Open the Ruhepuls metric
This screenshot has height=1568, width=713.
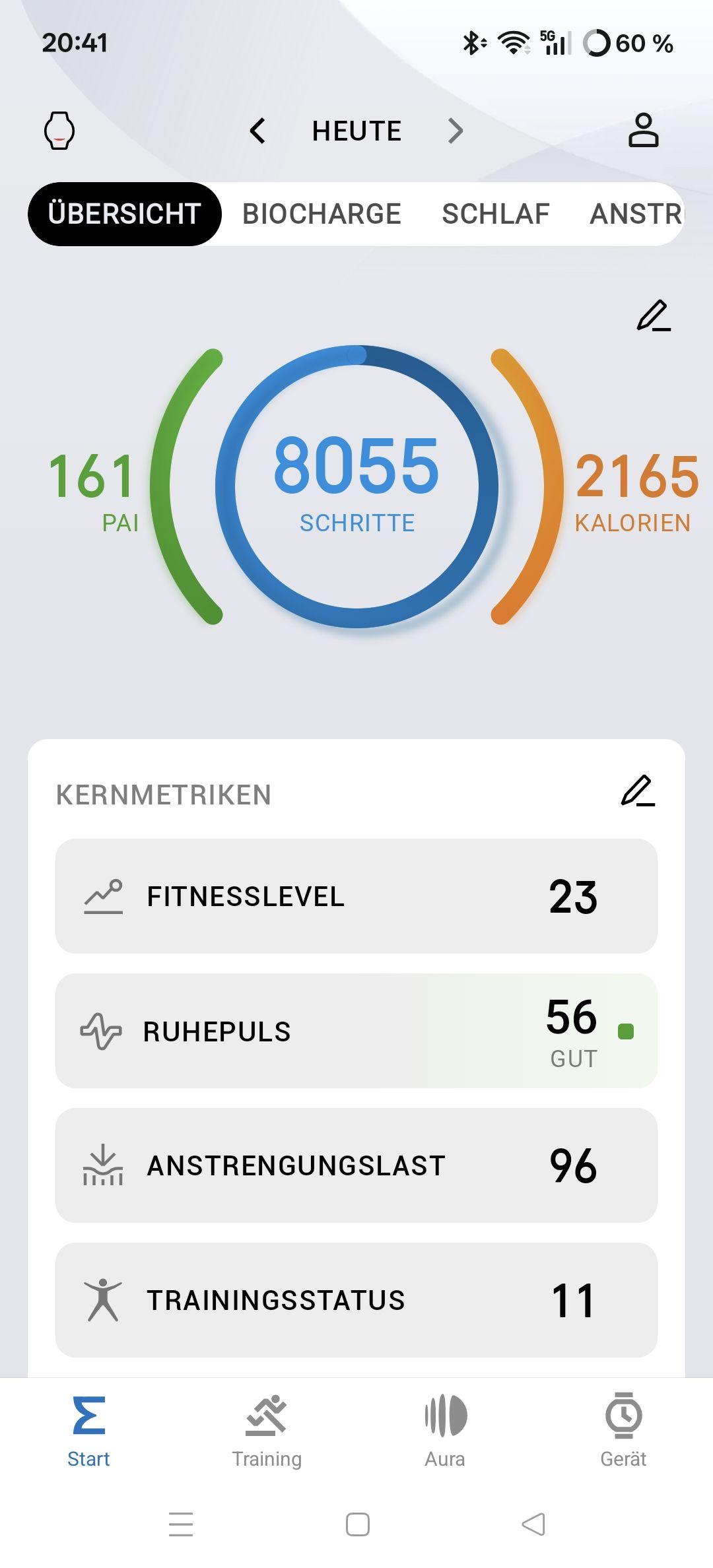click(356, 1031)
